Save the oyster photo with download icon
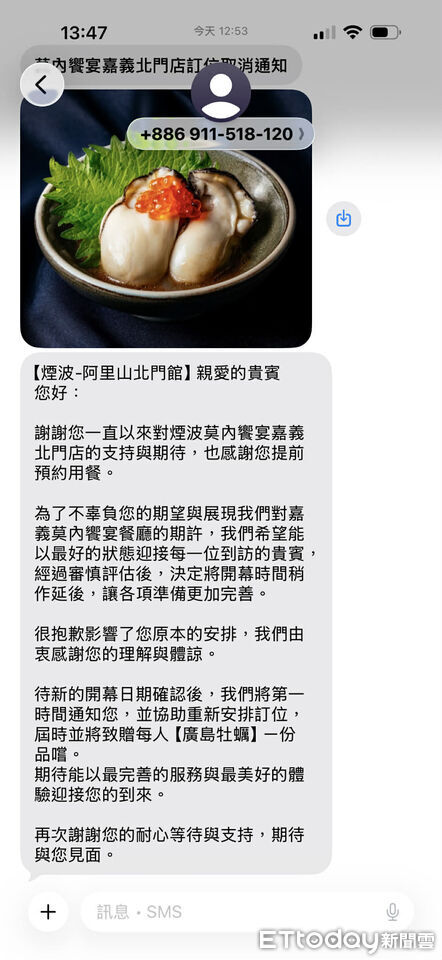Screen dimensions: 442x960 pyautogui.click(x=343, y=218)
